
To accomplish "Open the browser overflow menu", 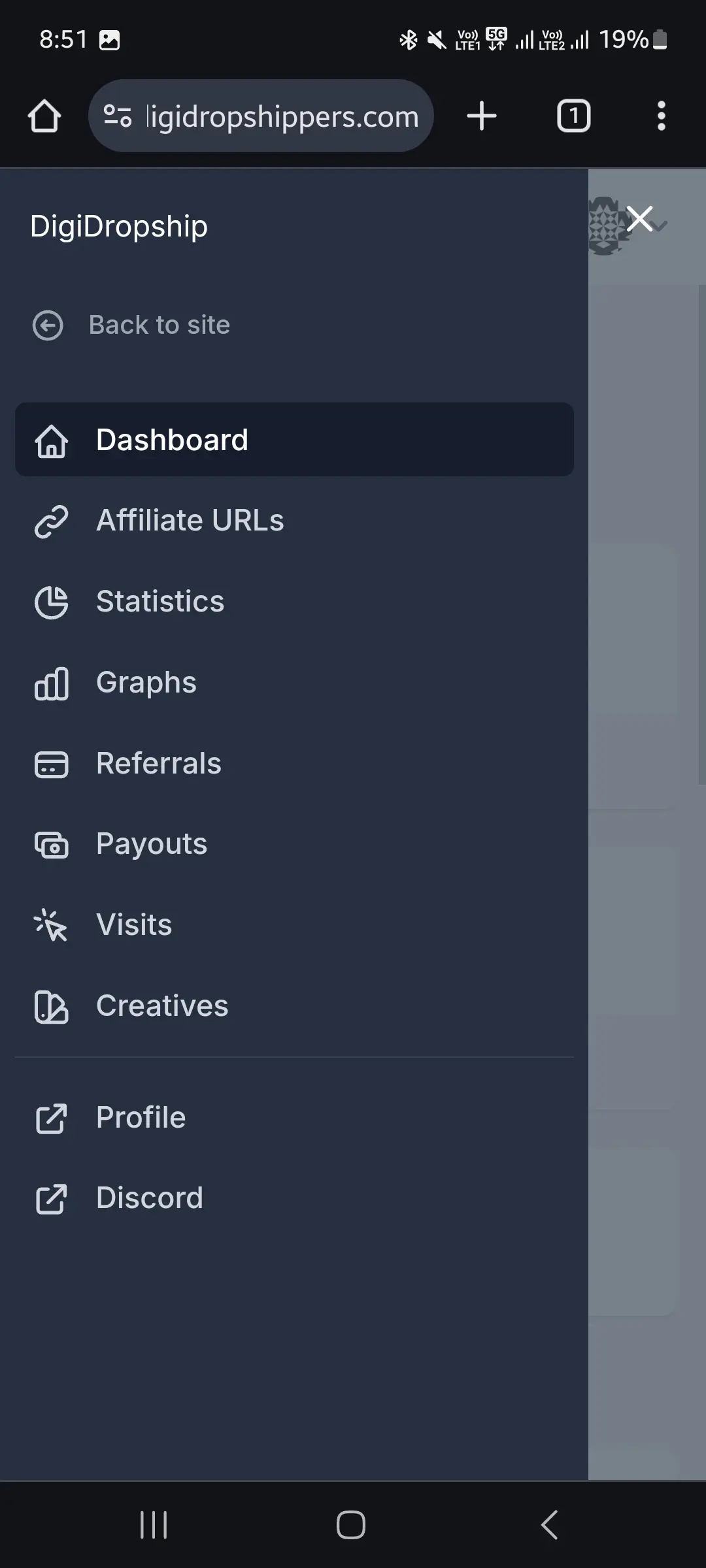I will click(x=662, y=116).
